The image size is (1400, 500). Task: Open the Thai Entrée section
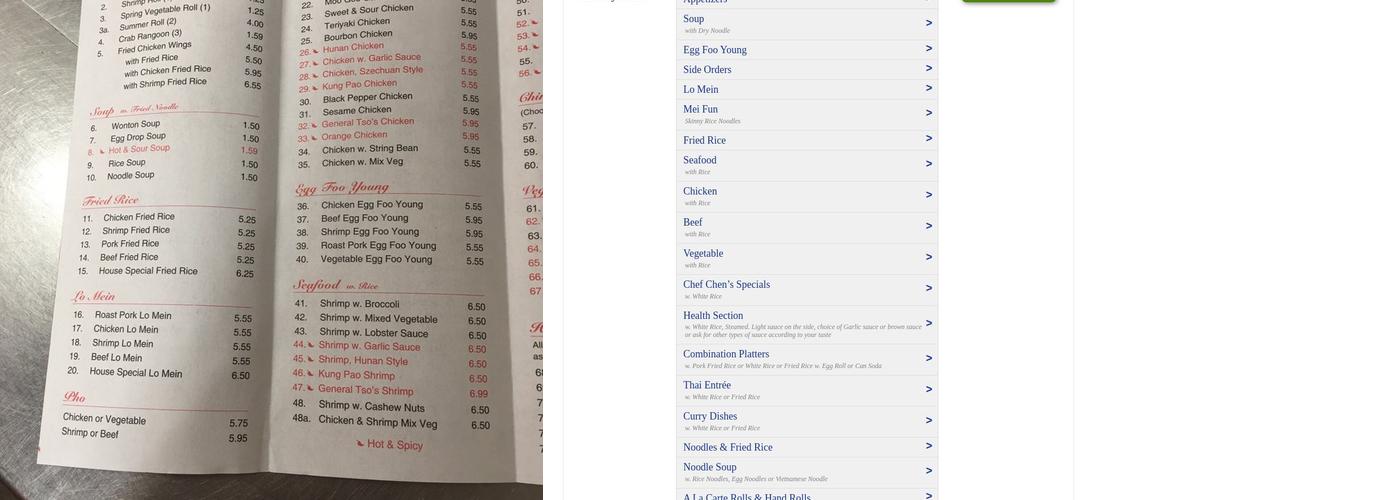706,385
